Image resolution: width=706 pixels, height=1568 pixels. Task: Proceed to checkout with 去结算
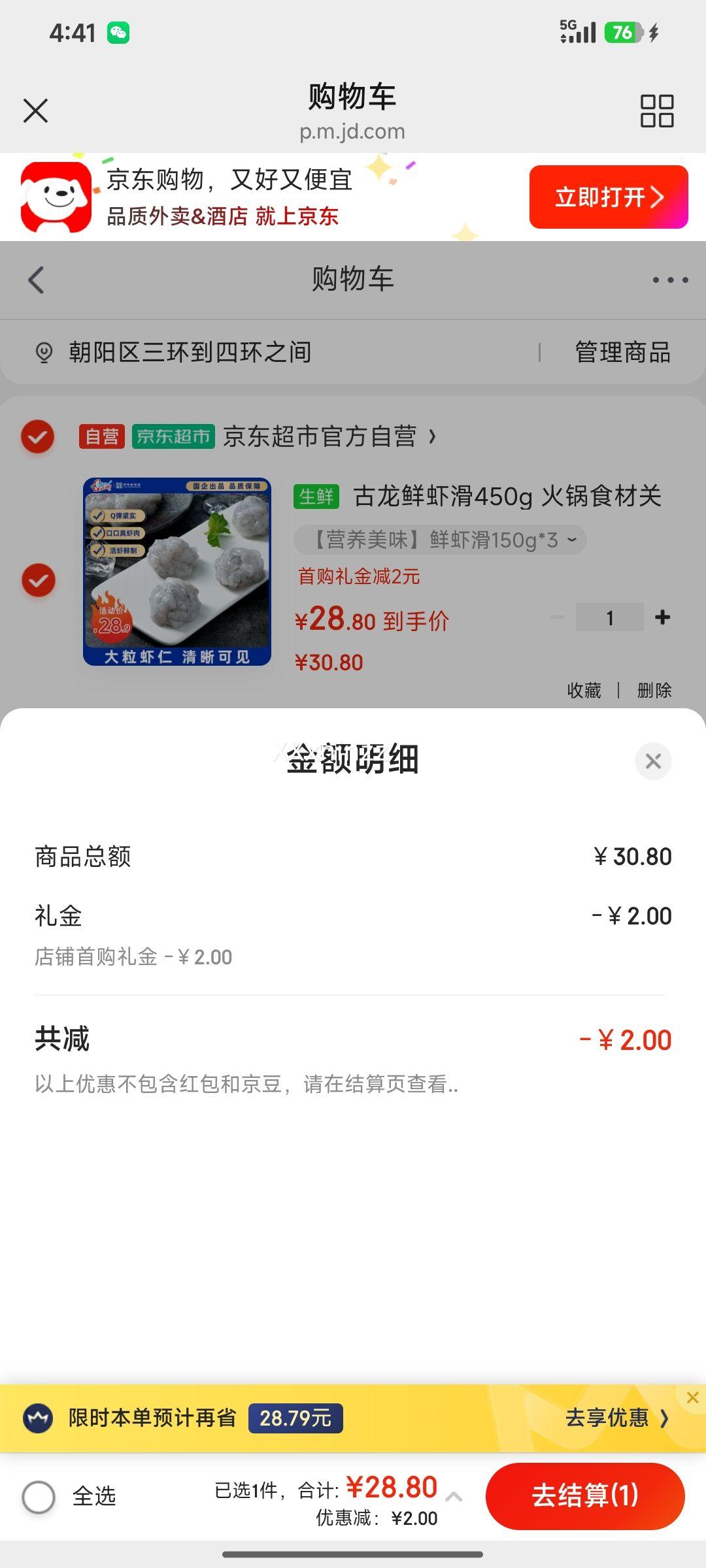click(x=584, y=1495)
